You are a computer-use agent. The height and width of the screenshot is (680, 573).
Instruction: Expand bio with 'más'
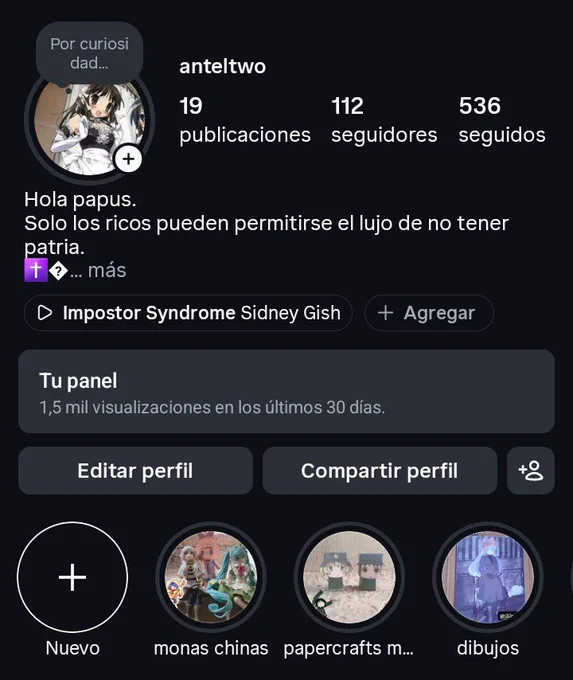click(x=107, y=271)
